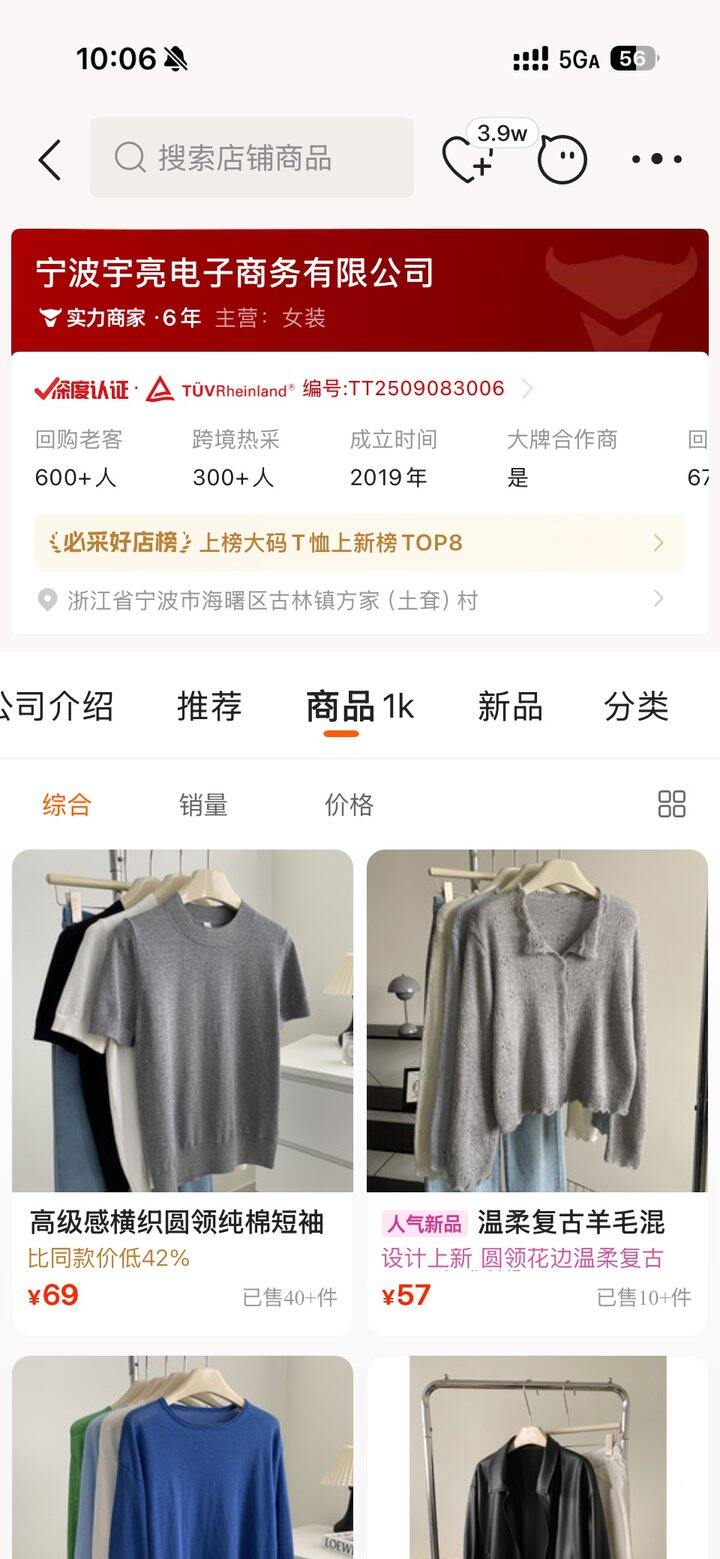Open the blue sweater product tile
The image size is (720, 1559).
pos(182,1460)
